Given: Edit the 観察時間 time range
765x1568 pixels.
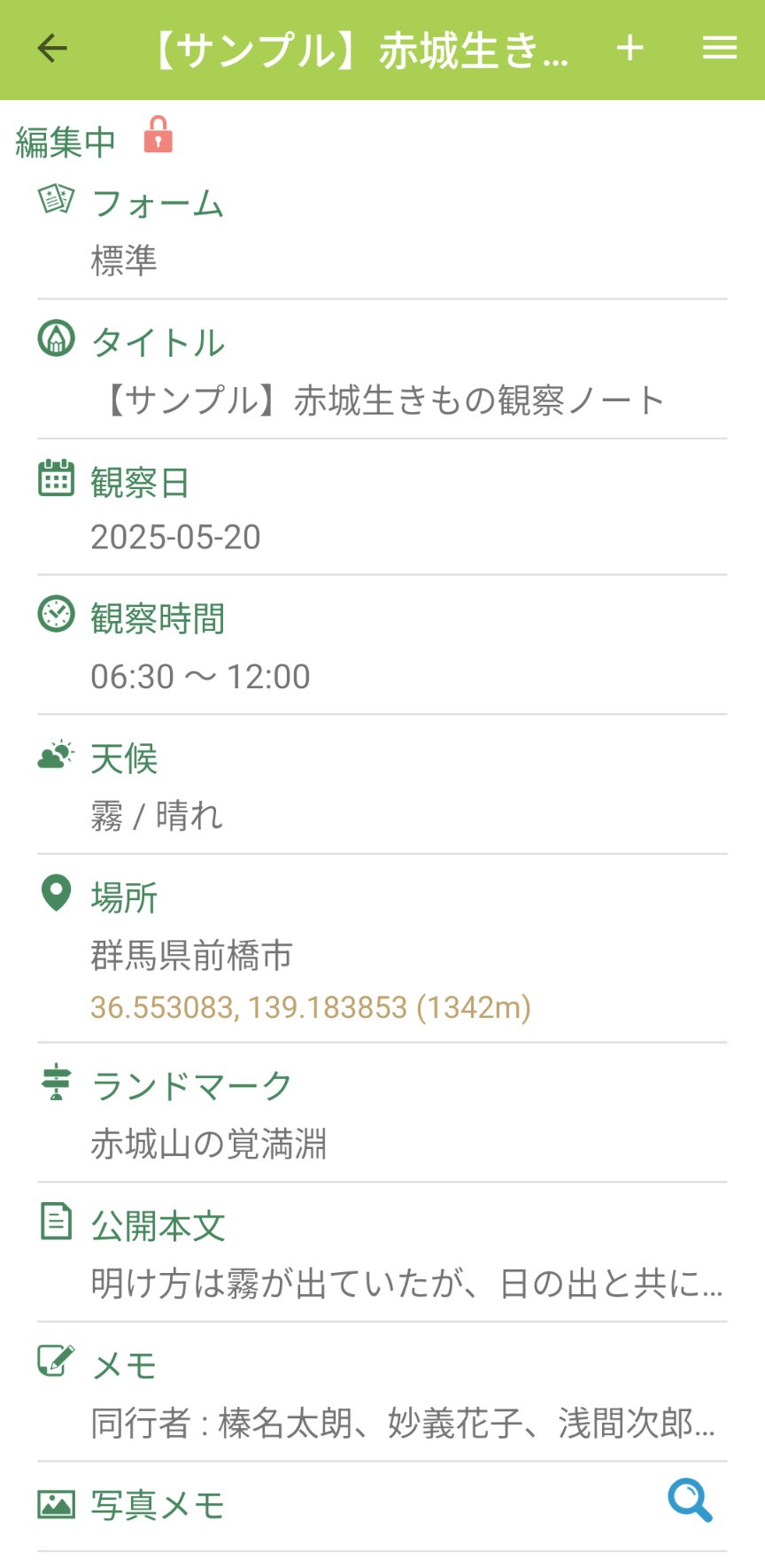Looking at the screenshot, I should 382,648.
